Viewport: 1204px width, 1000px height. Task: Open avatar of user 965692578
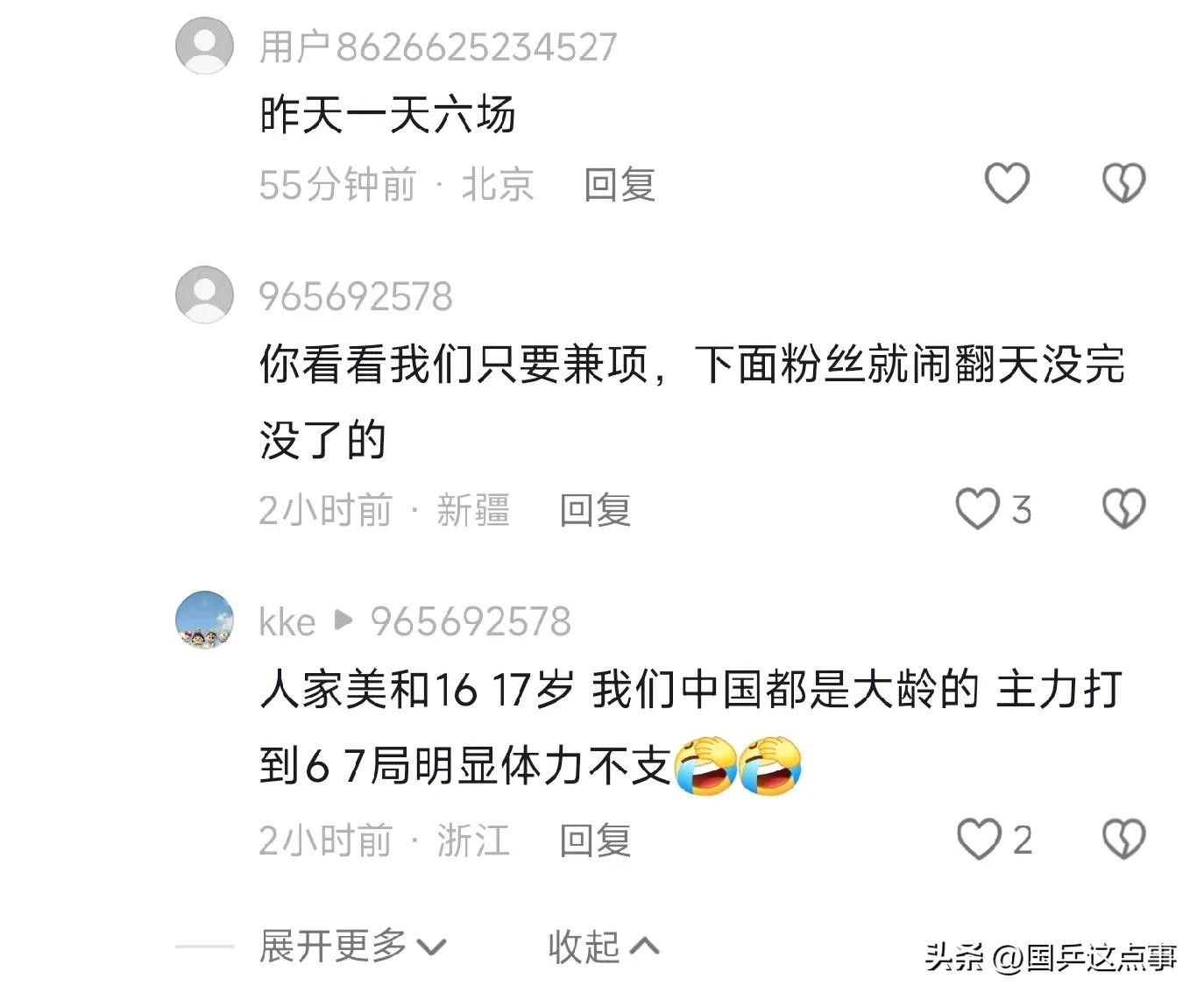click(x=204, y=294)
